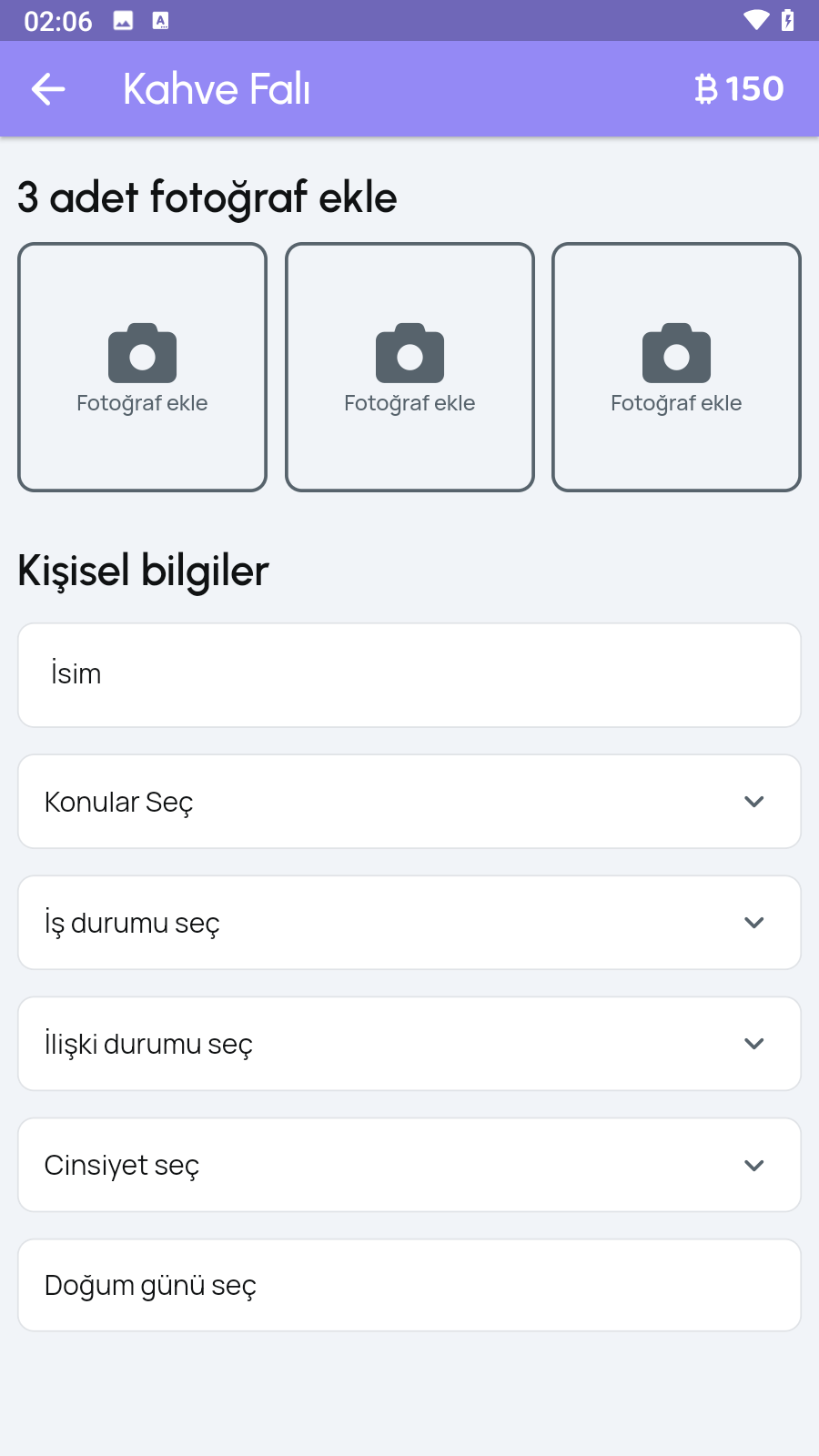Add the second coffee cup photo
Screen dimensions: 819x1456
click(x=409, y=367)
